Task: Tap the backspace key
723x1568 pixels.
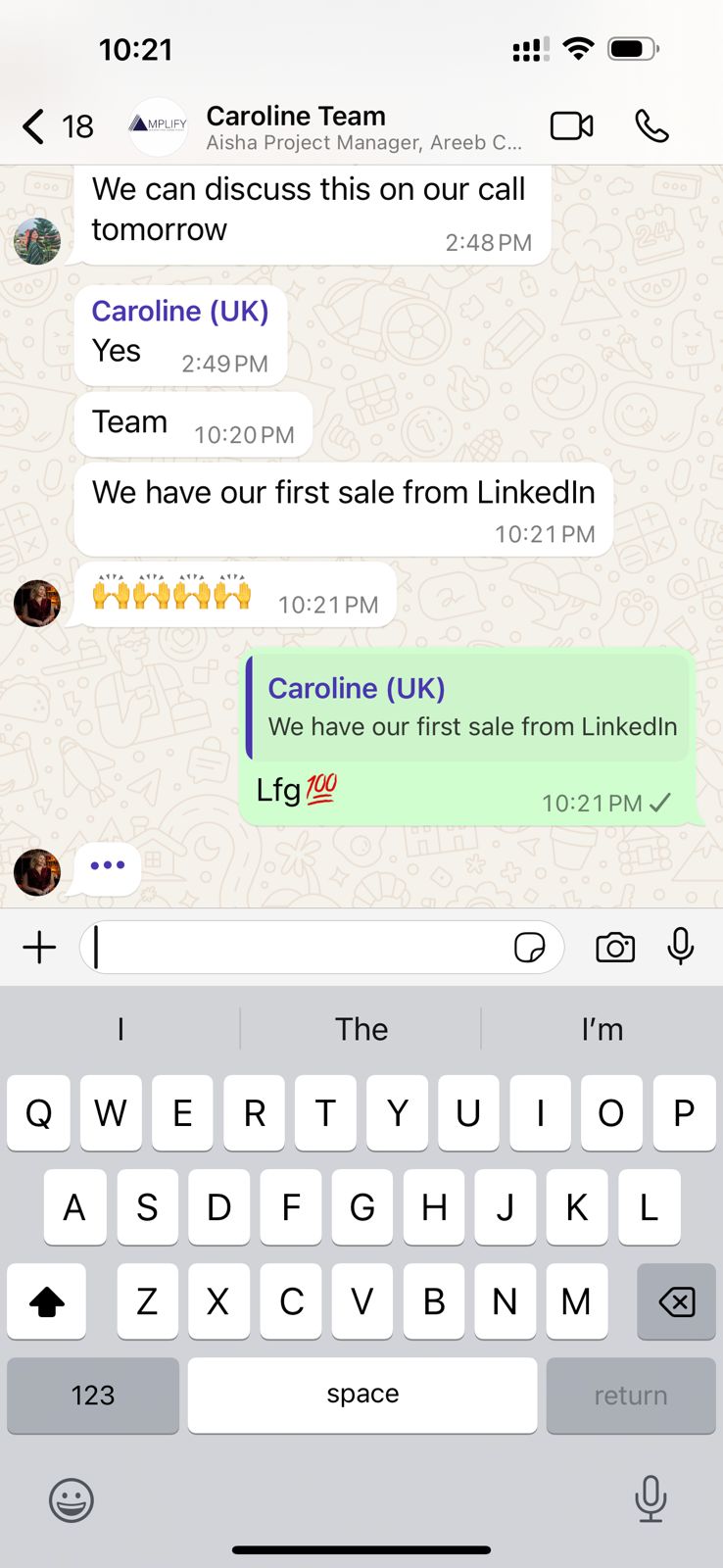Action: [676, 1301]
